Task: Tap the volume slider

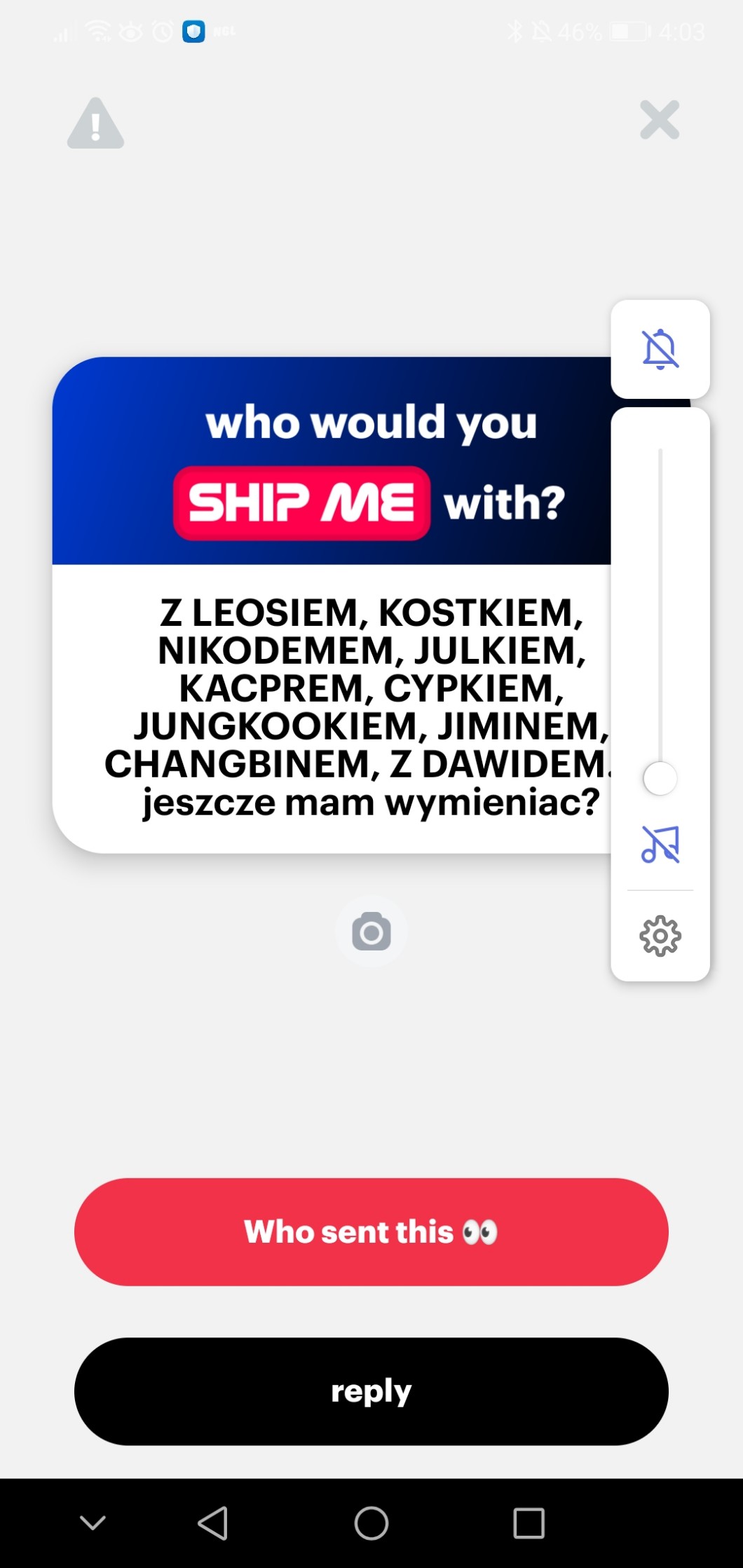Action: [660, 777]
